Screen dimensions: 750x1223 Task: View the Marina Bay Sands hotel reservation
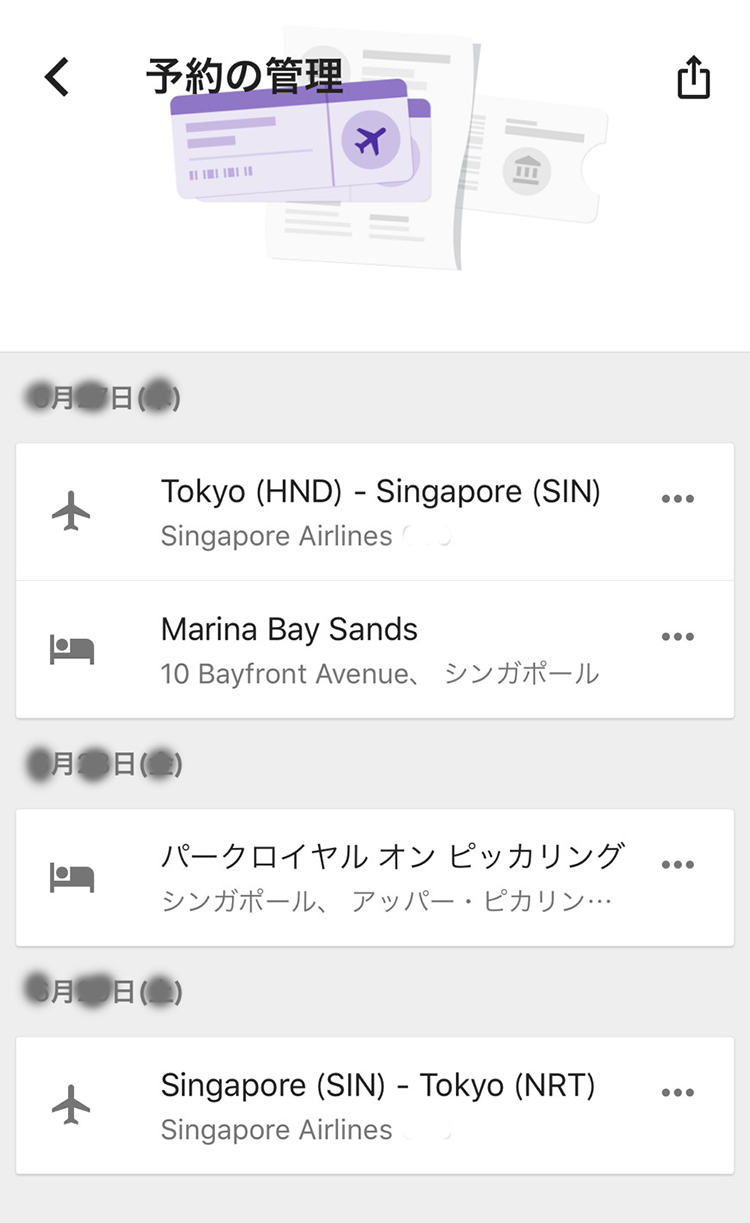(x=375, y=650)
